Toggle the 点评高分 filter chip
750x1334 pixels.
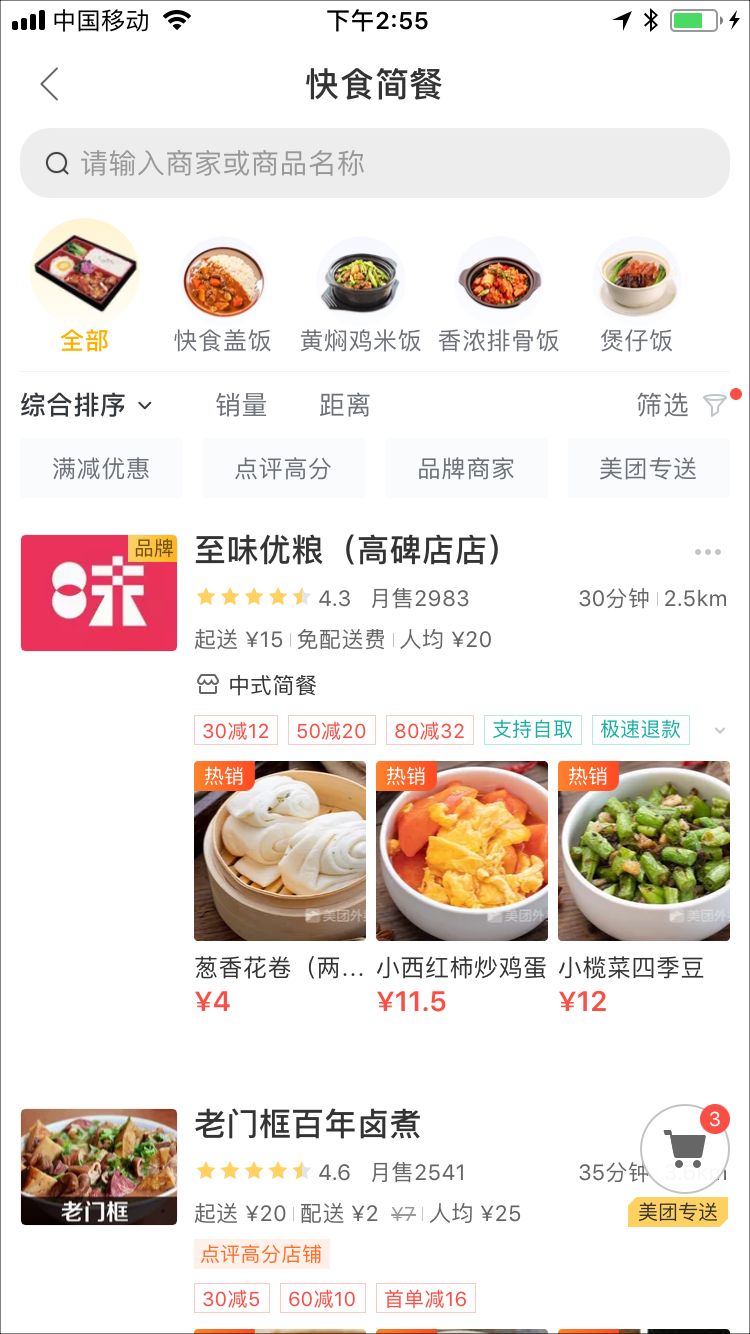[283, 467]
